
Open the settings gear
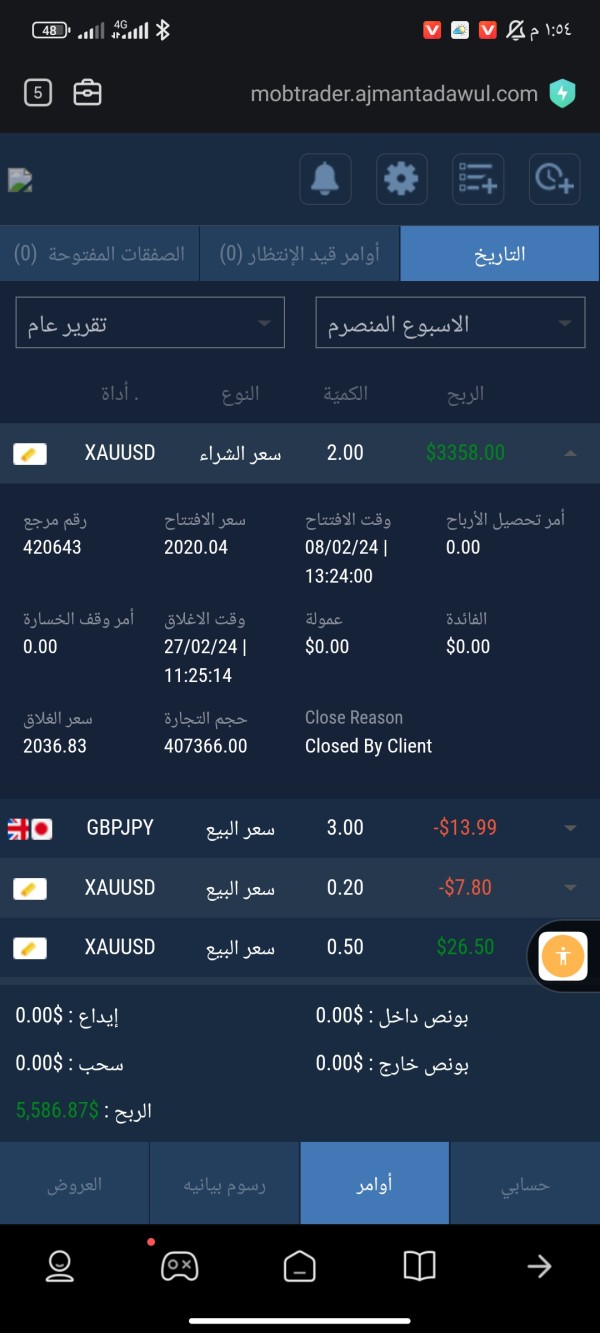pyautogui.click(x=402, y=179)
